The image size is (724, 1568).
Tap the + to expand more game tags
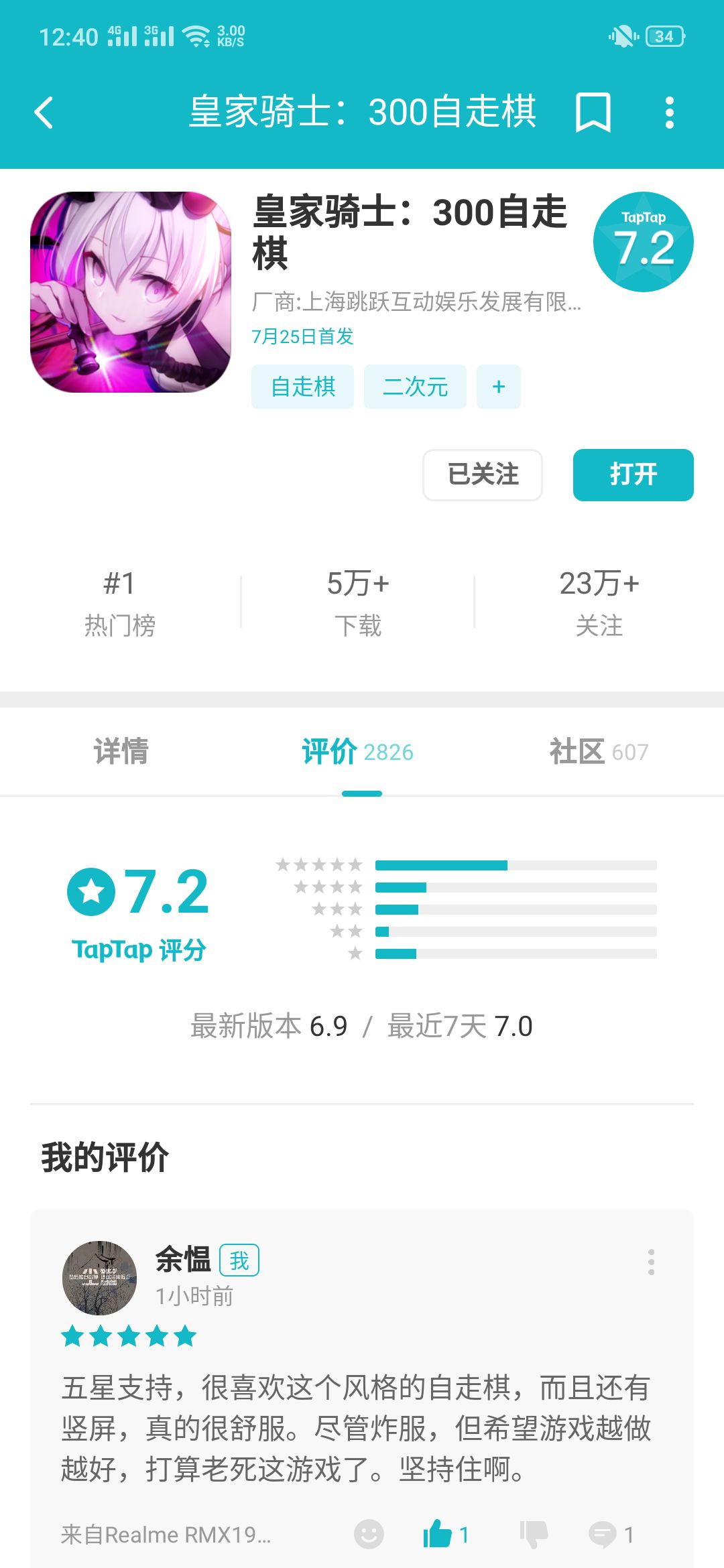coord(498,386)
